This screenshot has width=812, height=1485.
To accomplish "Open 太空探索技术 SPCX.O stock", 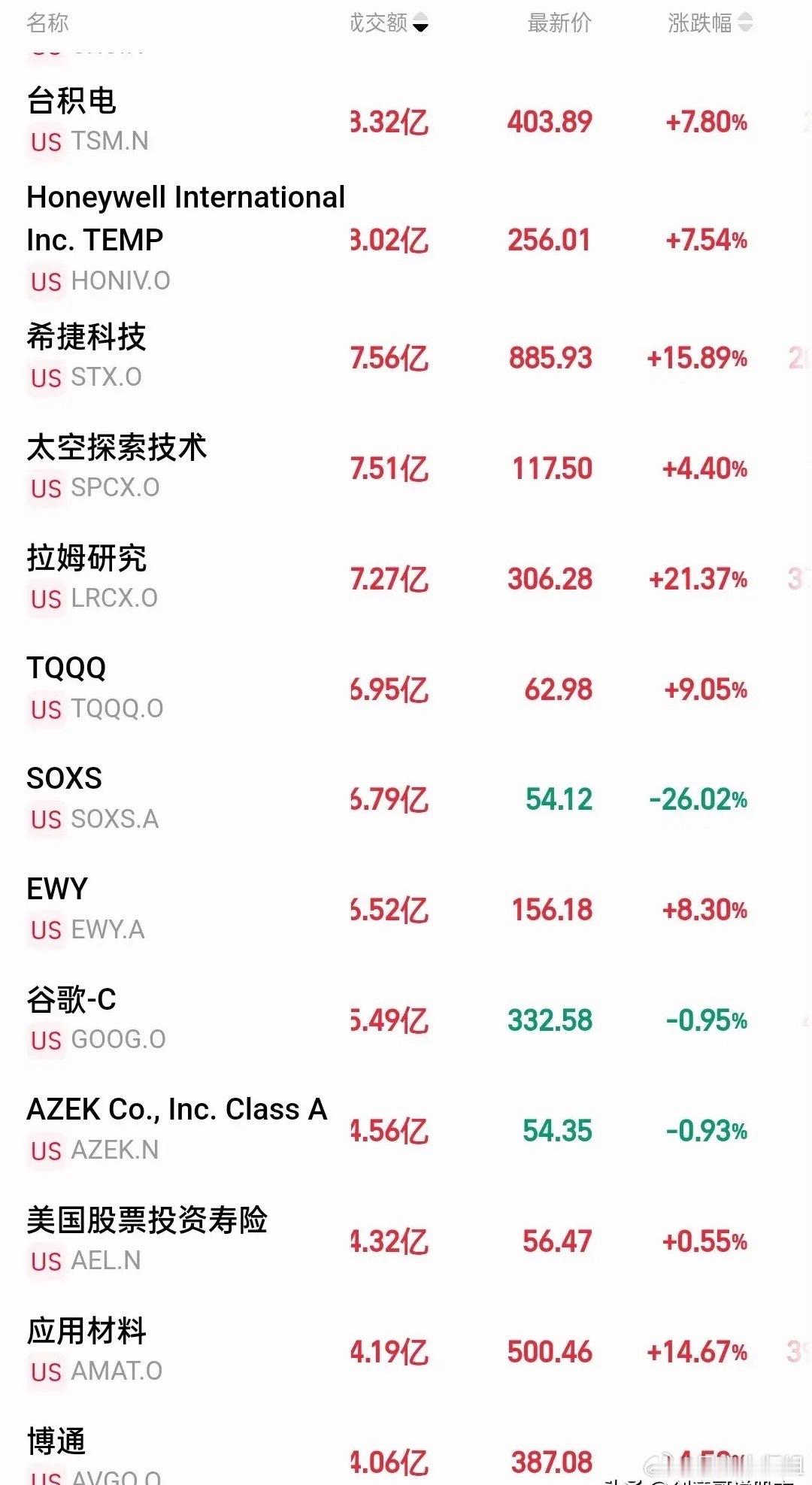I will click(406, 468).
